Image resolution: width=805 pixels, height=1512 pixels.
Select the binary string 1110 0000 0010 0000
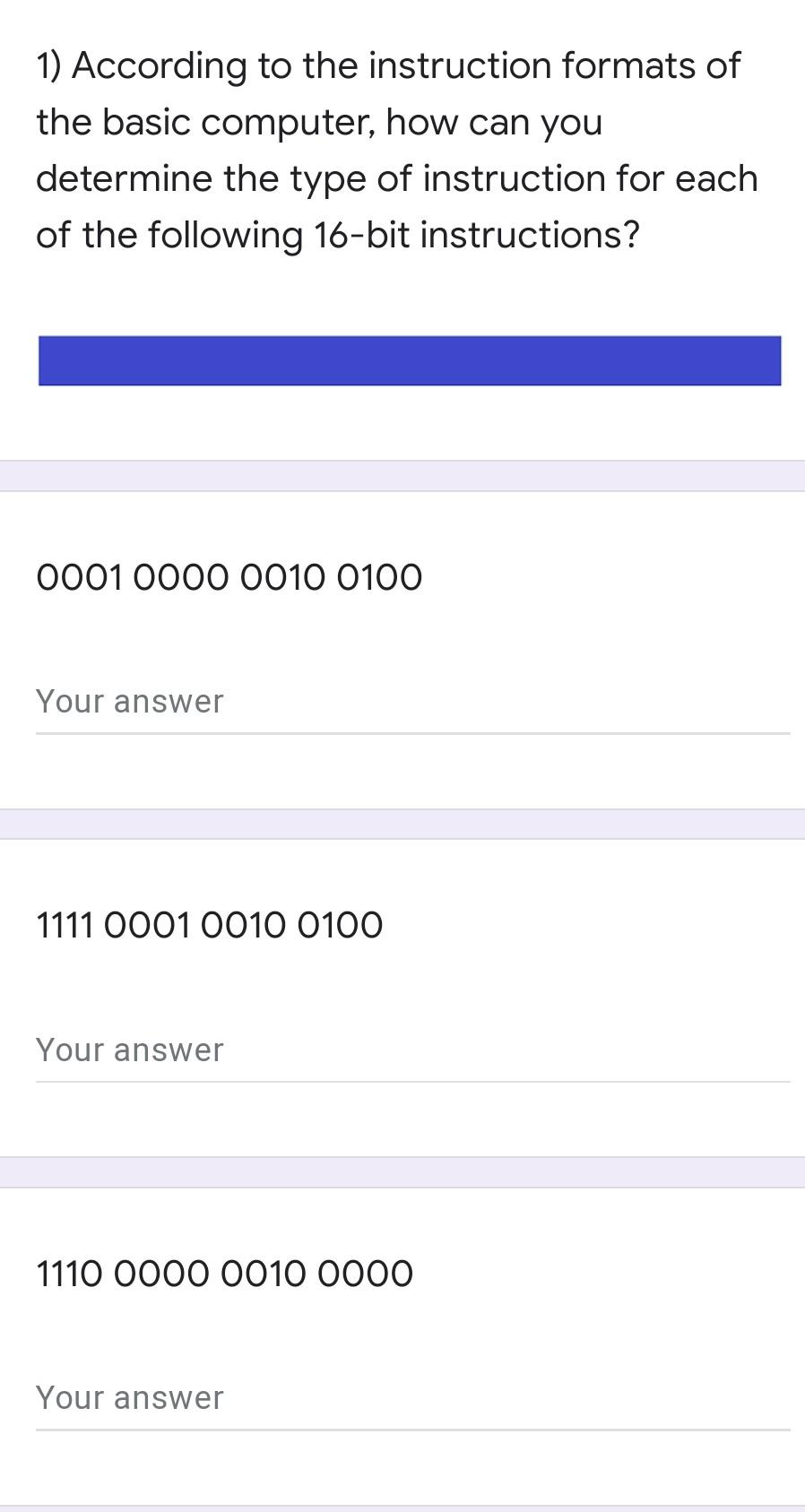pos(223,1273)
